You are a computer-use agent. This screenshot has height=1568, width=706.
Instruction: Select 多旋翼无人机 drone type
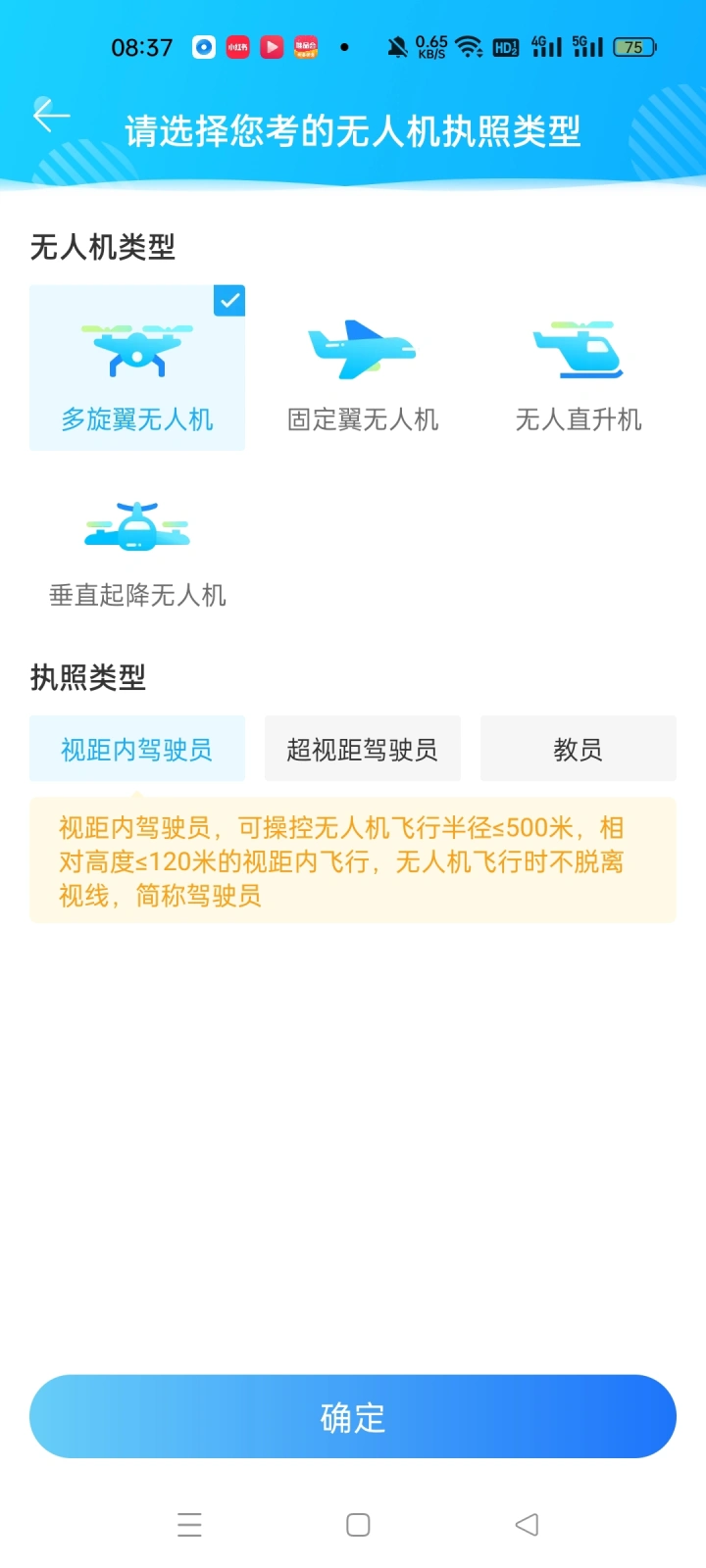[x=137, y=367]
